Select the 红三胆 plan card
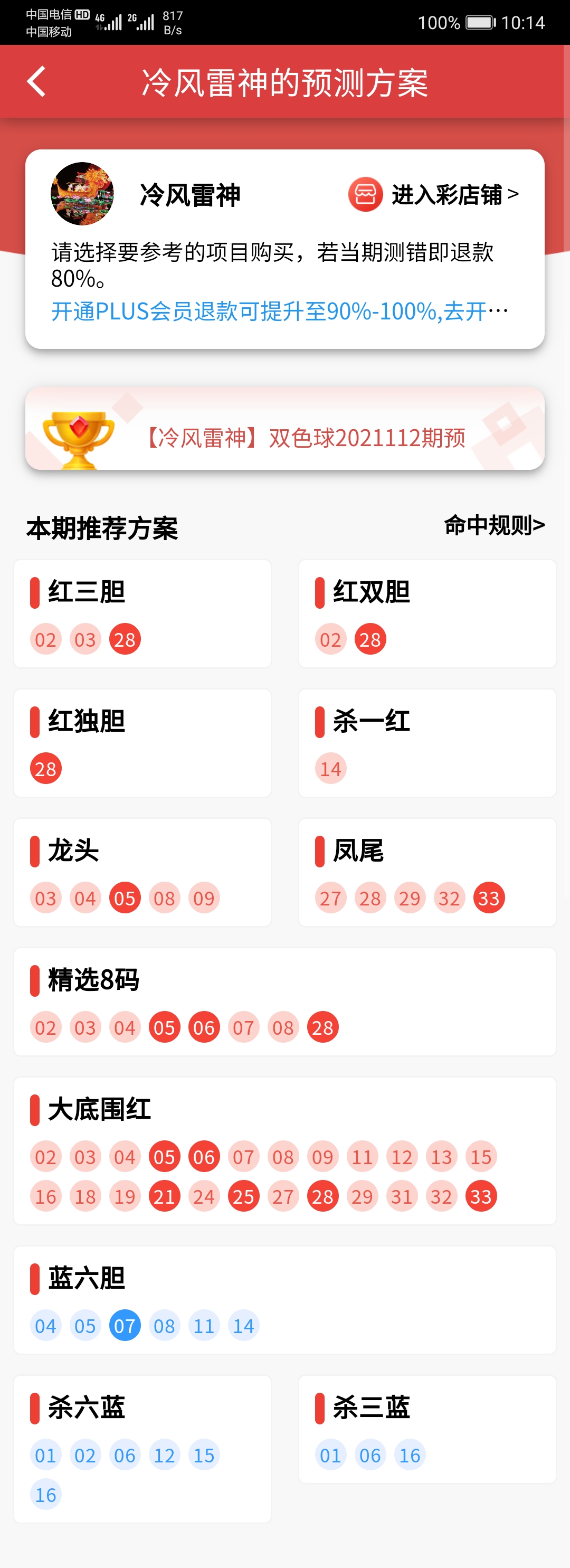Screen dimensions: 570x1568 tap(142, 613)
